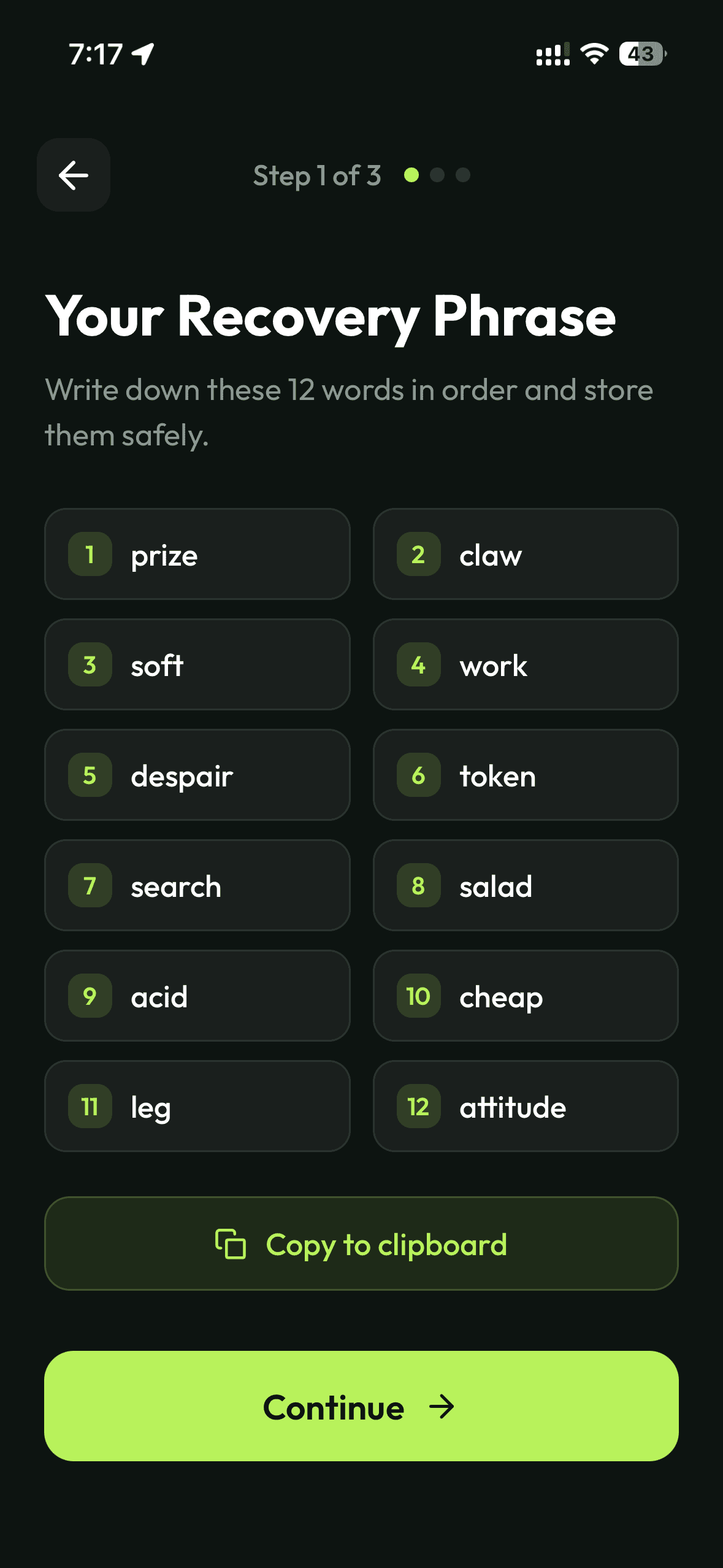Image resolution: width=723 pixels, height=1568 pixels.
Task: Select recovery word 'prize'
Action: click(196, 554)
